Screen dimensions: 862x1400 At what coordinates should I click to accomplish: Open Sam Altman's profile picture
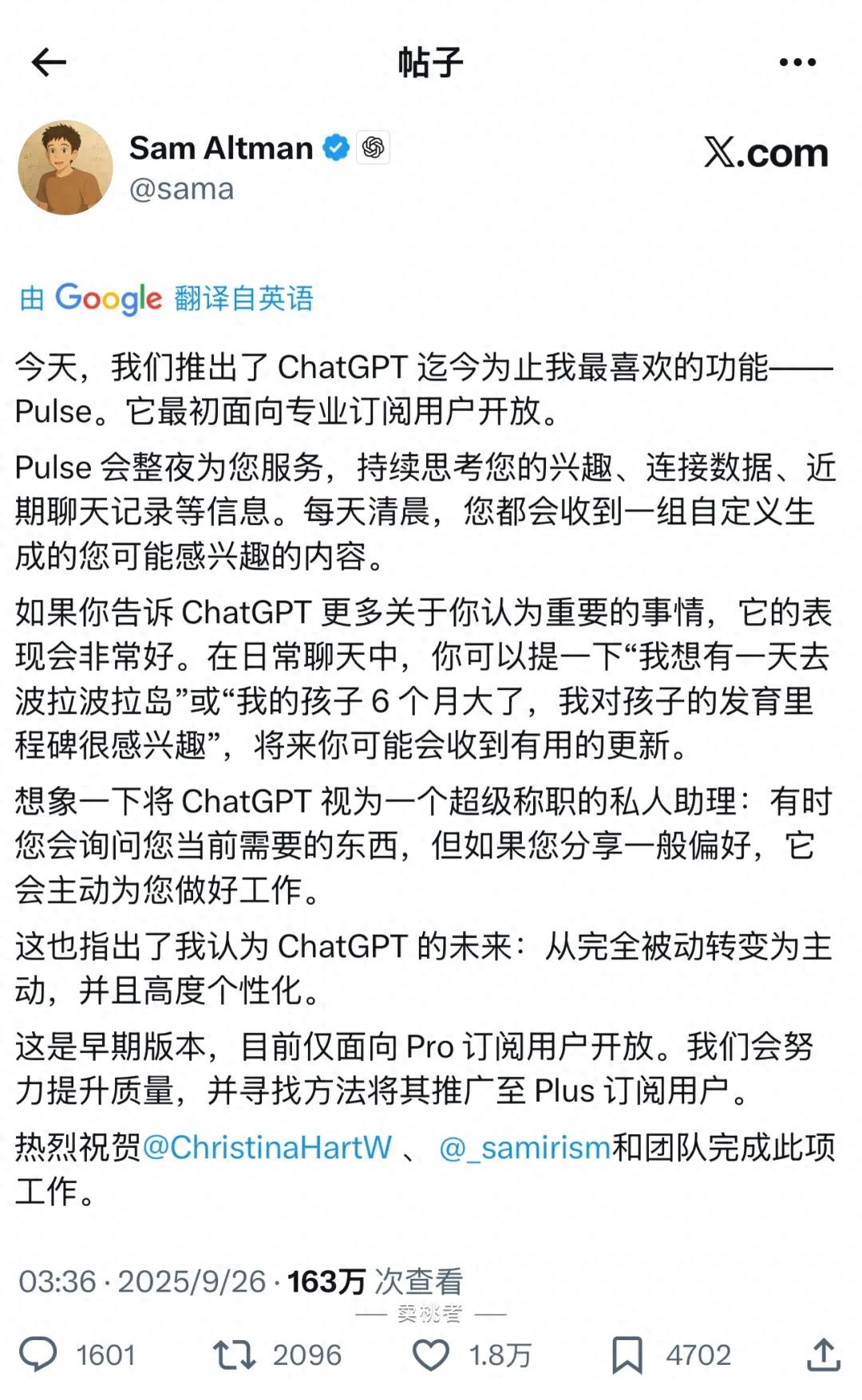click(x=65, y=168)
